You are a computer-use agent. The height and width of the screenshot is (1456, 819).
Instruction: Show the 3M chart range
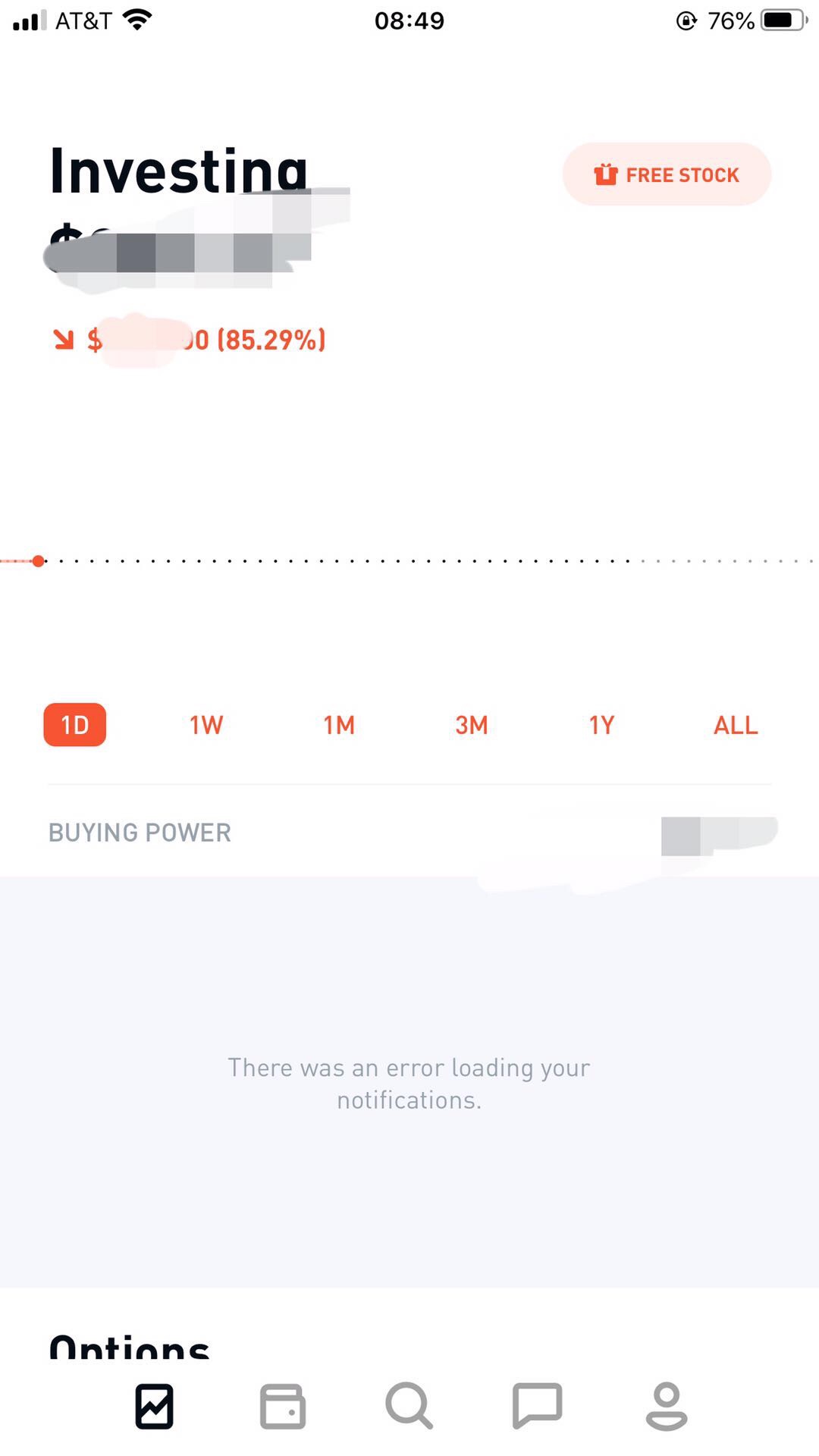click(x=471, y=725)
